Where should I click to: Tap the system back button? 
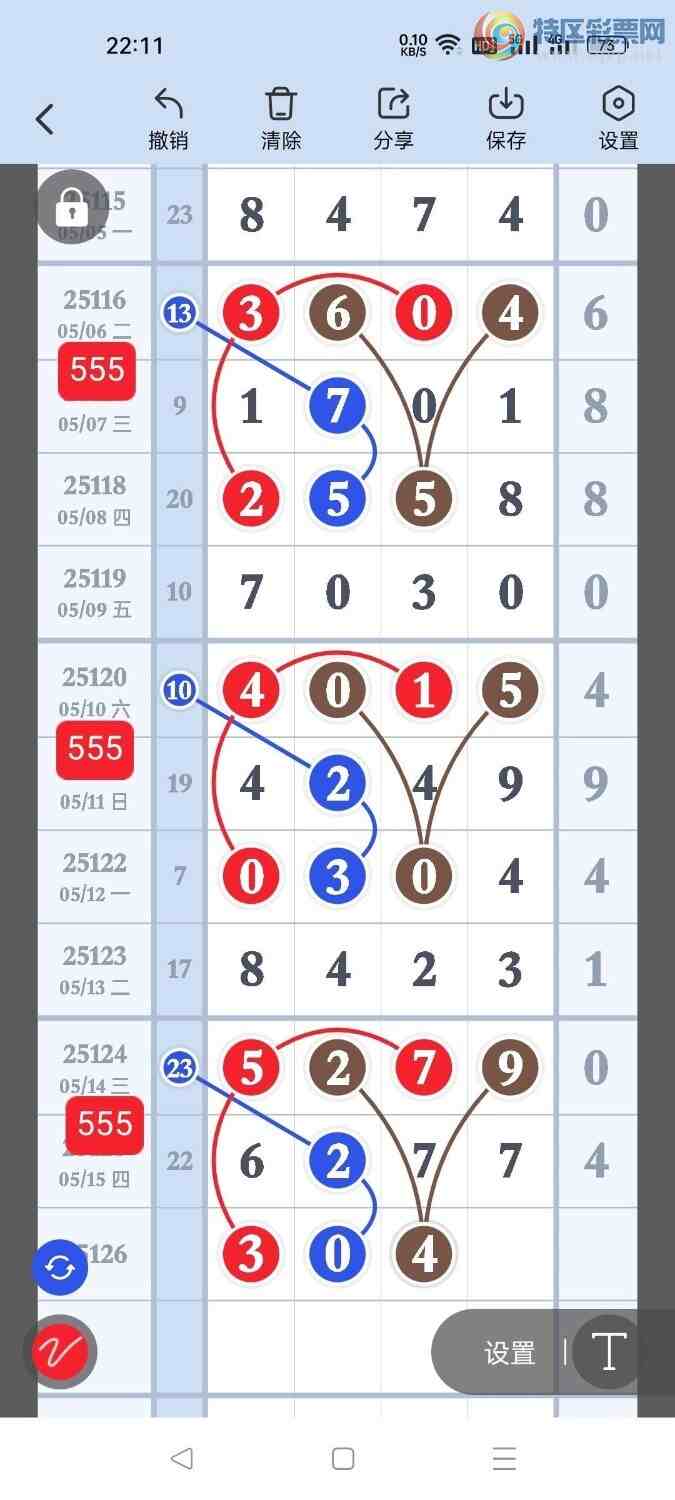(181, 1458)
